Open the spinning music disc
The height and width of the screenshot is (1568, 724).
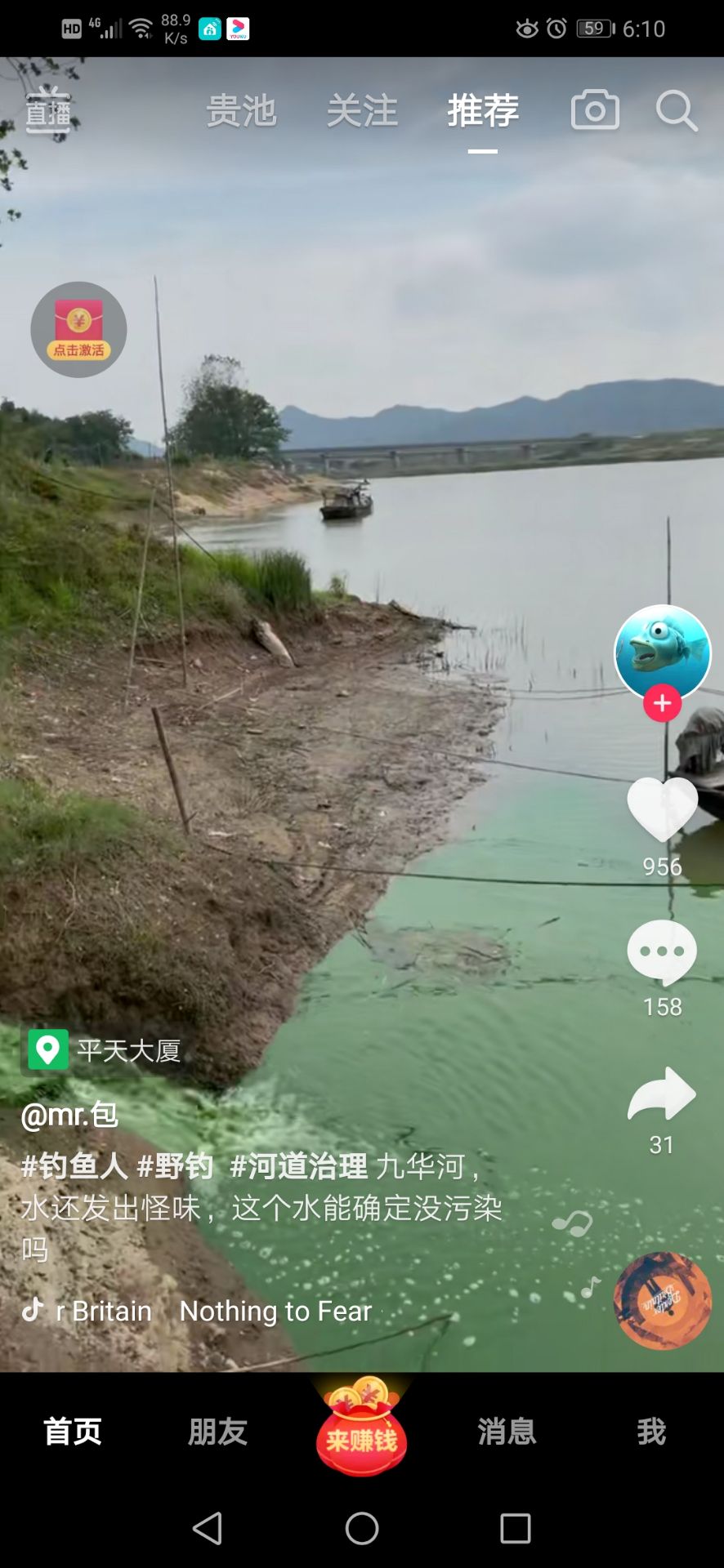point(663,1300)
